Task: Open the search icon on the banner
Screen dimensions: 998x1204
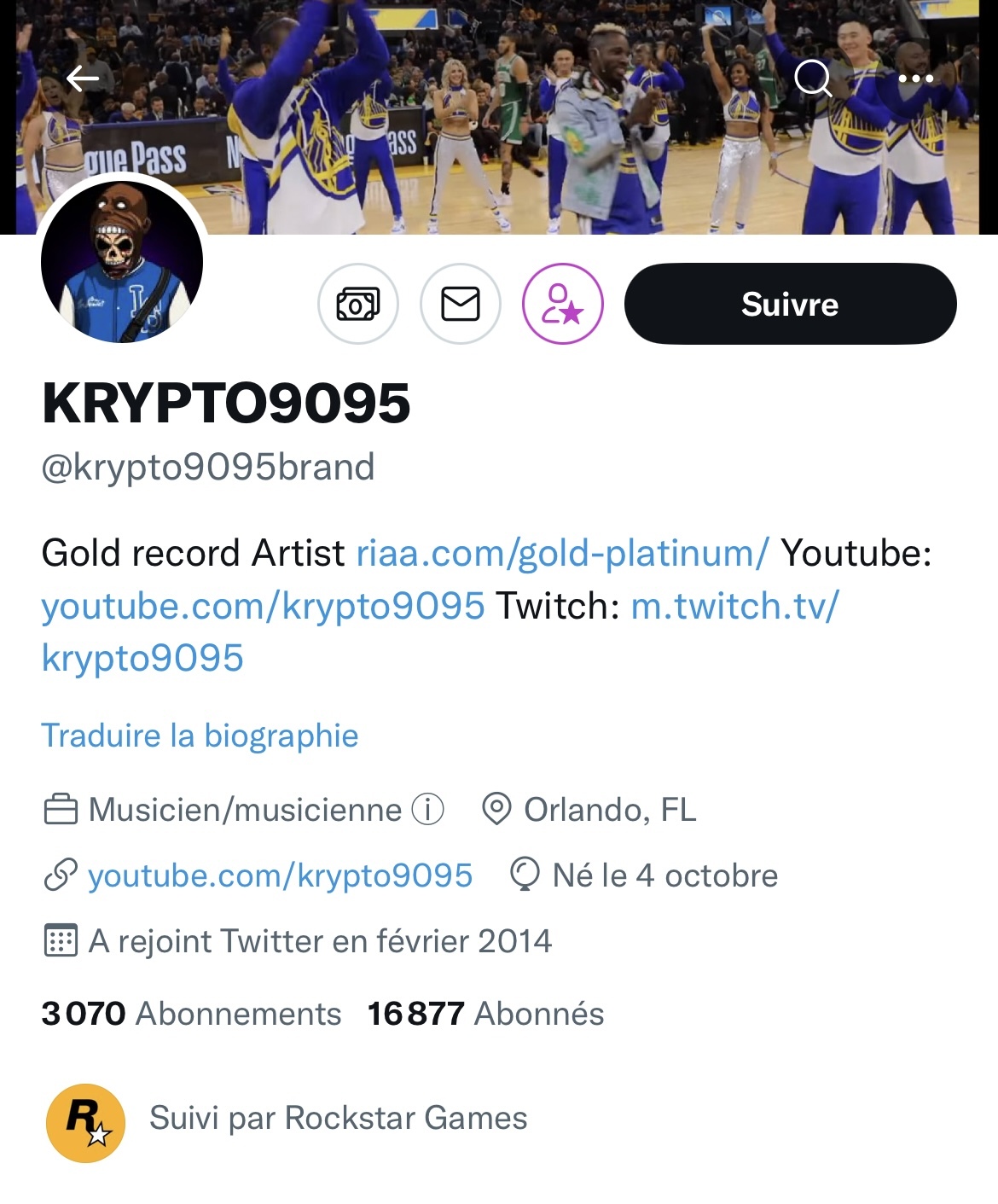Action: click(812, 79)
